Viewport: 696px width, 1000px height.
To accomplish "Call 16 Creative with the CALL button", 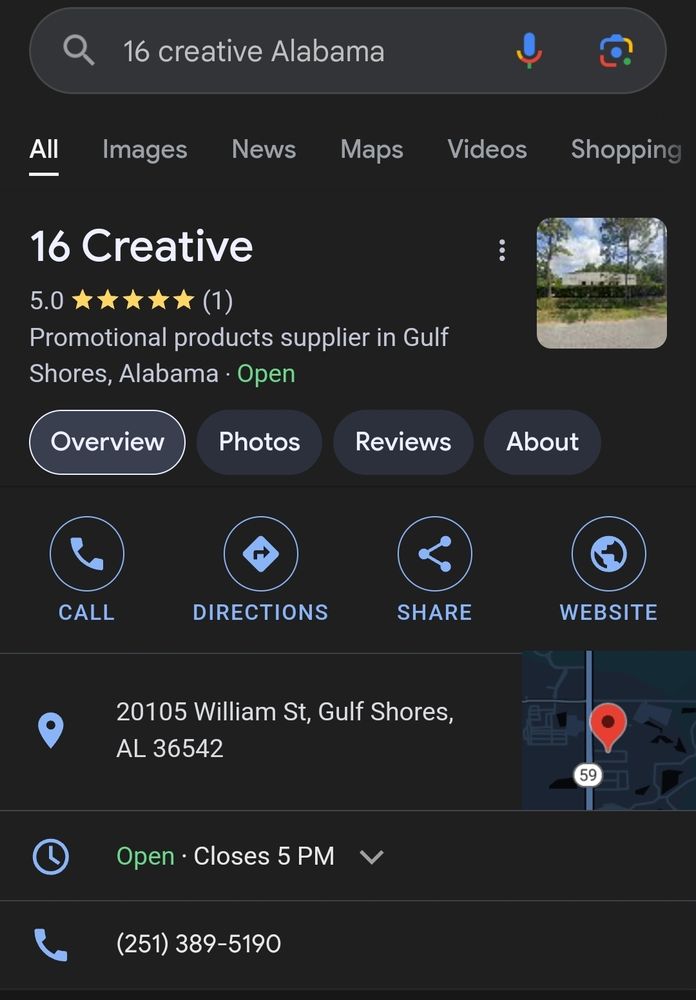I will coord(87,569).
